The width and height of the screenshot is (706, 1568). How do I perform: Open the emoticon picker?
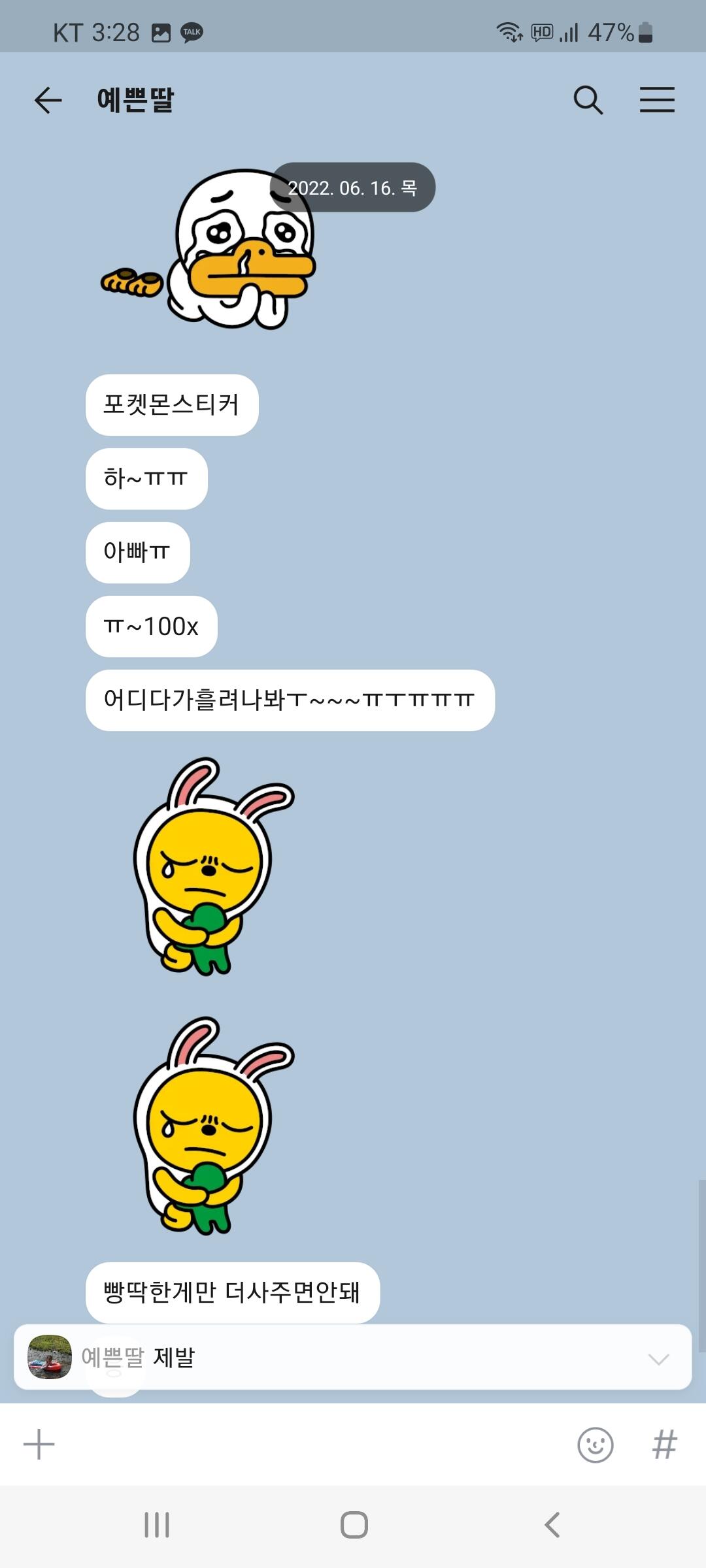click(596, 1445)
